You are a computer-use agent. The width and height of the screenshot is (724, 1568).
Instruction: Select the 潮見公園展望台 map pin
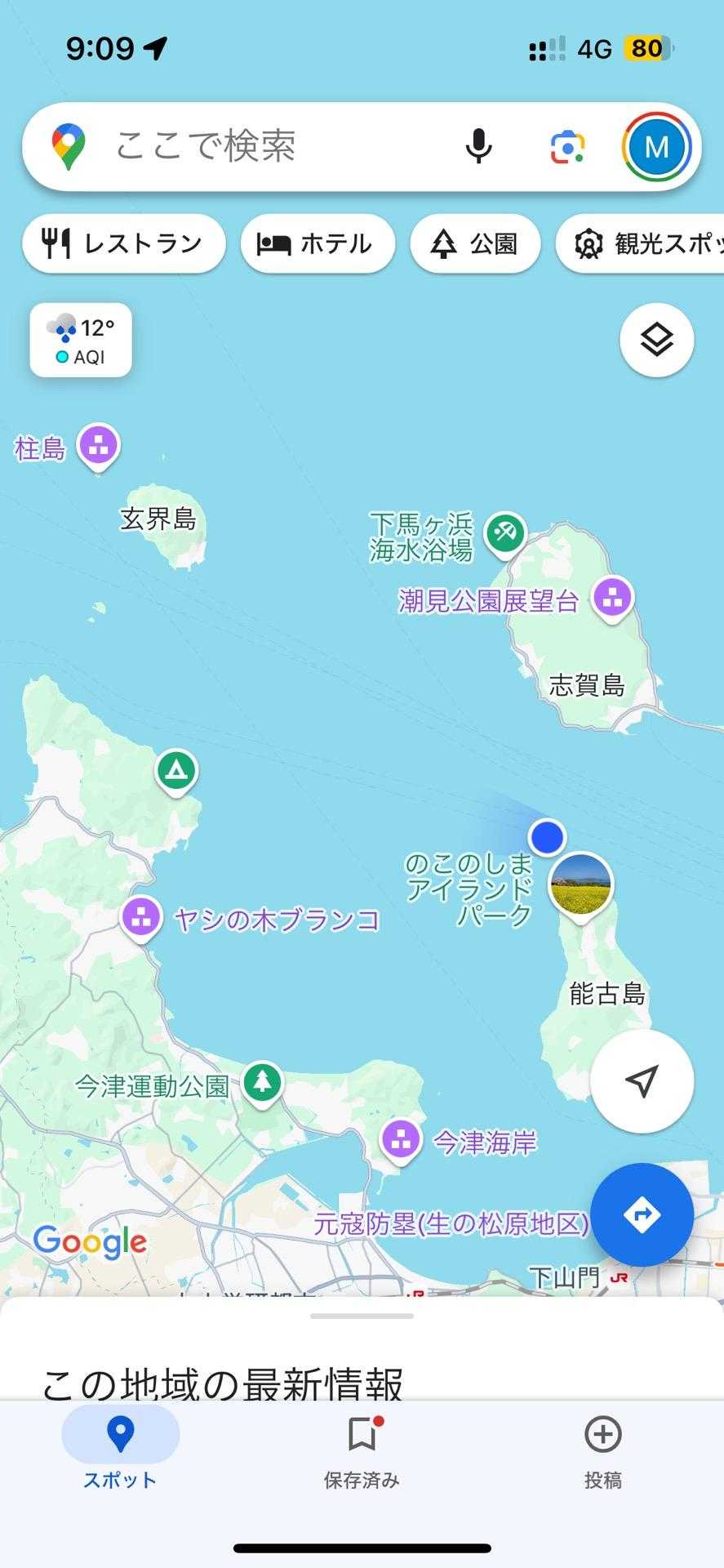(612, 598)
